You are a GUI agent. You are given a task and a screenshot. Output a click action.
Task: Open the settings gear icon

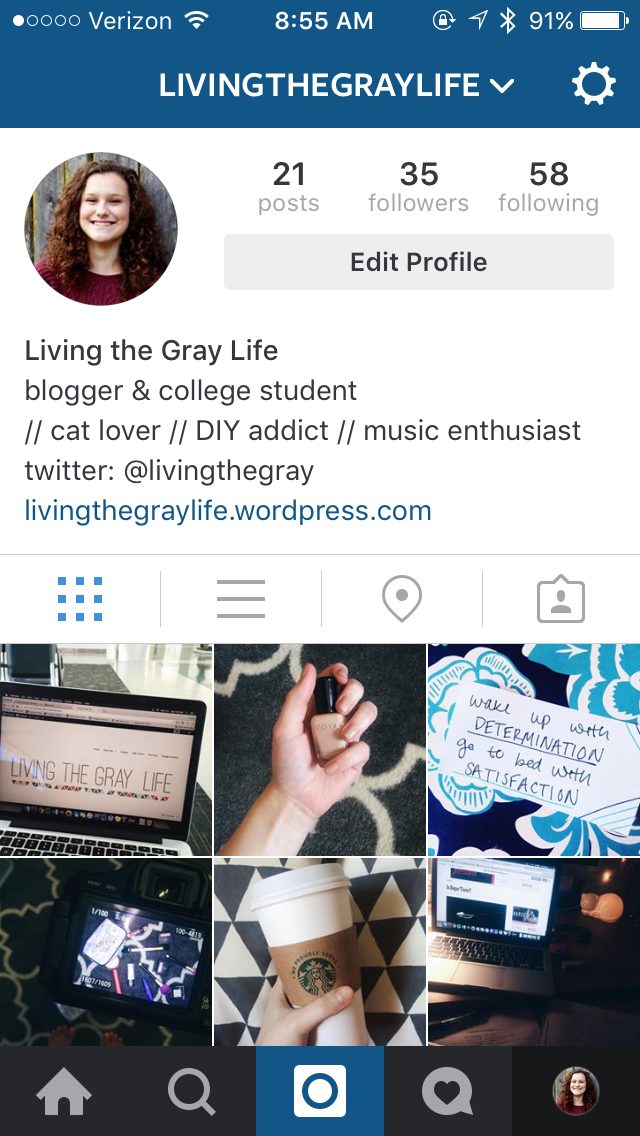(593, 85)
